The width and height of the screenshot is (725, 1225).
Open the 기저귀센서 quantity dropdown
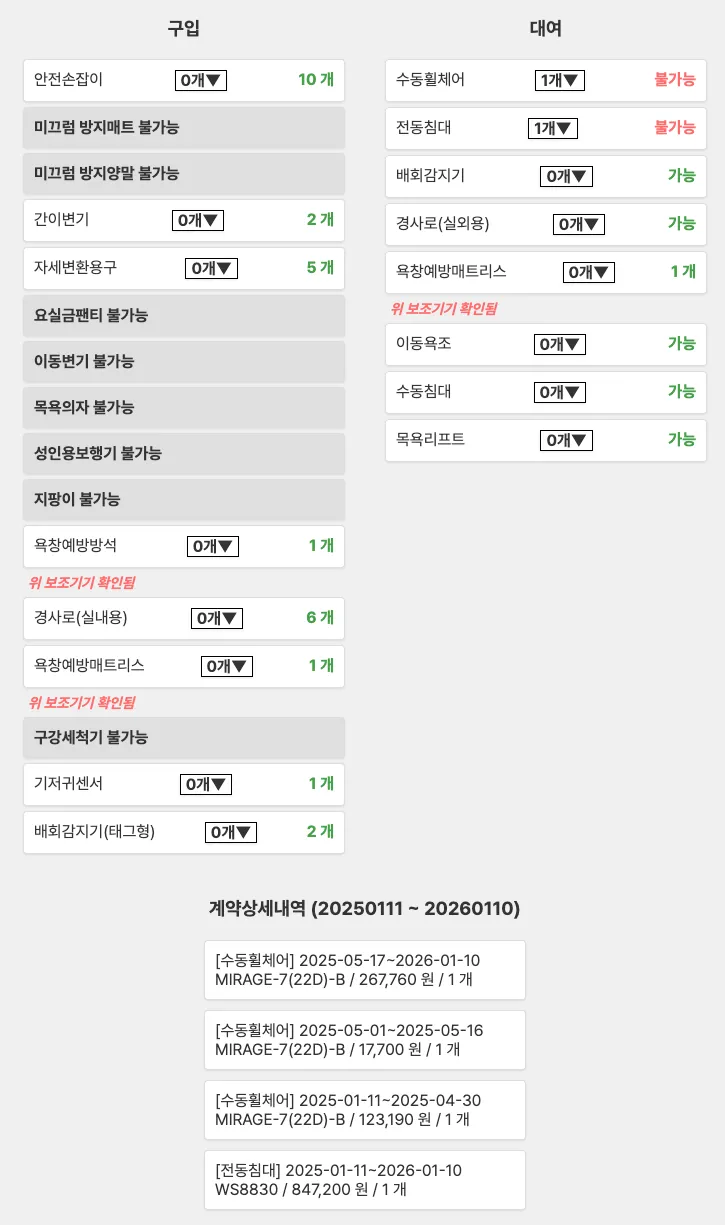point(206,784)
